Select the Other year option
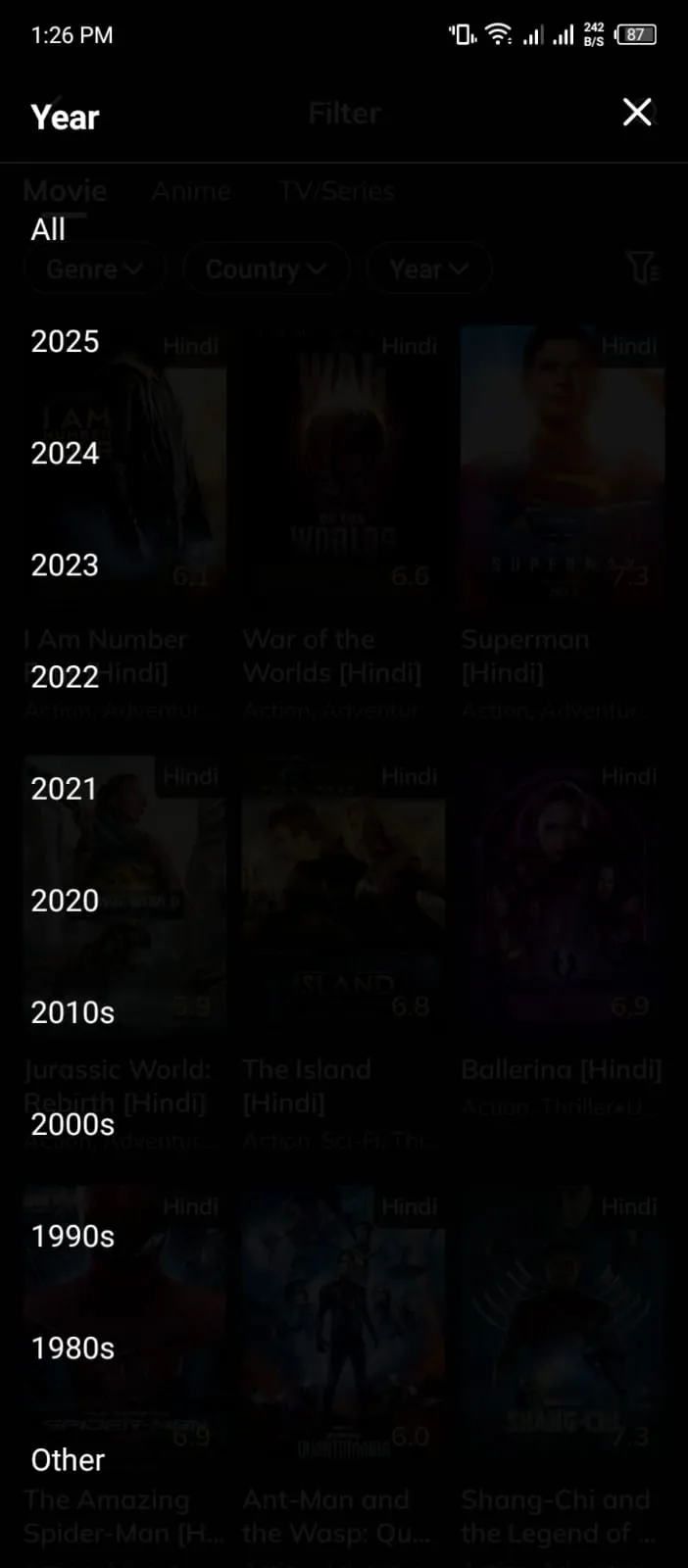 coord(68,1460)
